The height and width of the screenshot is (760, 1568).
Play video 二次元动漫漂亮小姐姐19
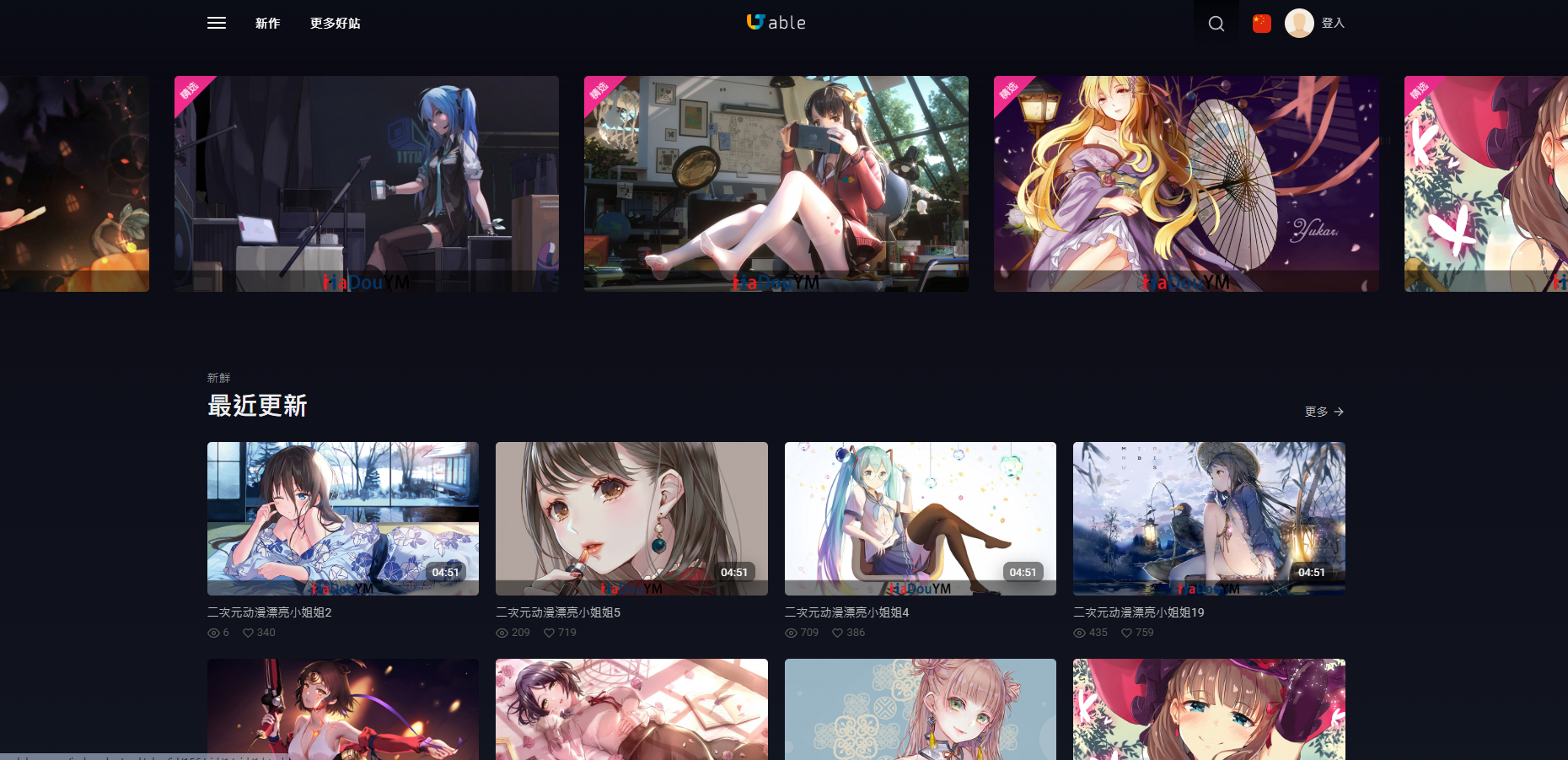(1208, 518)
